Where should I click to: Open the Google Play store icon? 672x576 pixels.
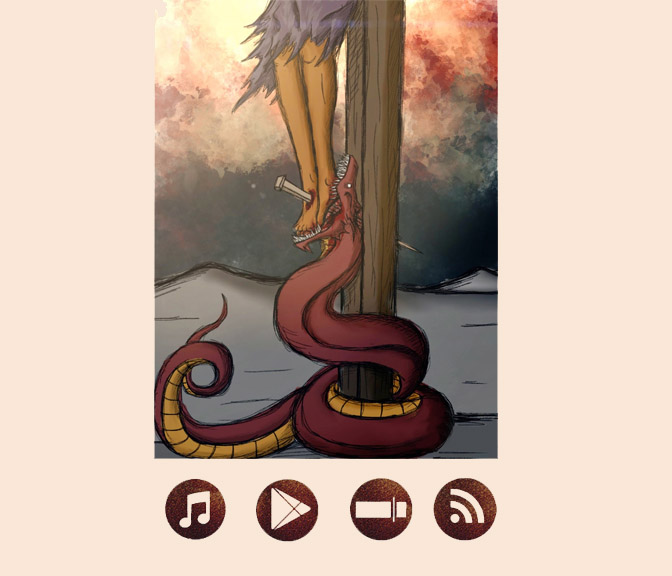(287, 510)
